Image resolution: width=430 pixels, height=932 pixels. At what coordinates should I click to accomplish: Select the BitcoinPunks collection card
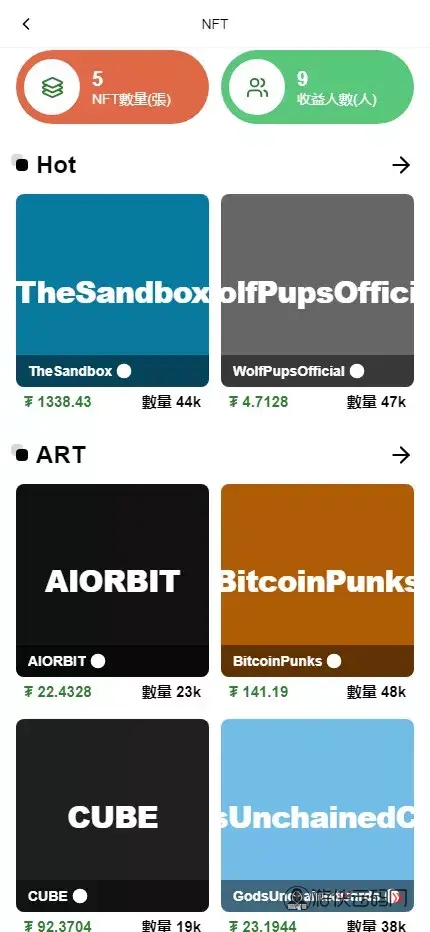pos(318,581)
